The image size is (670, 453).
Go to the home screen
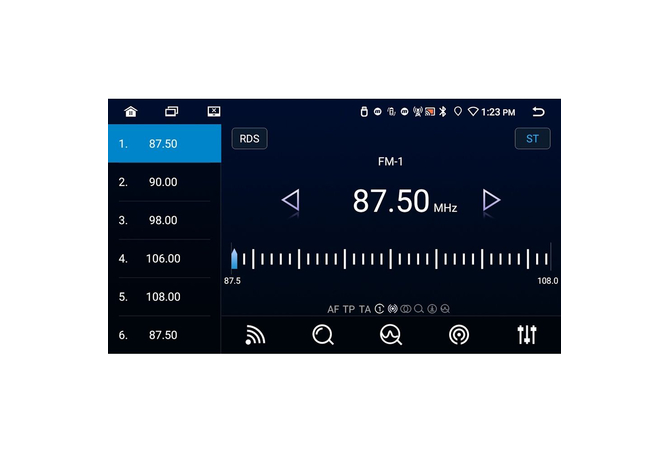[x=130, y=112]
